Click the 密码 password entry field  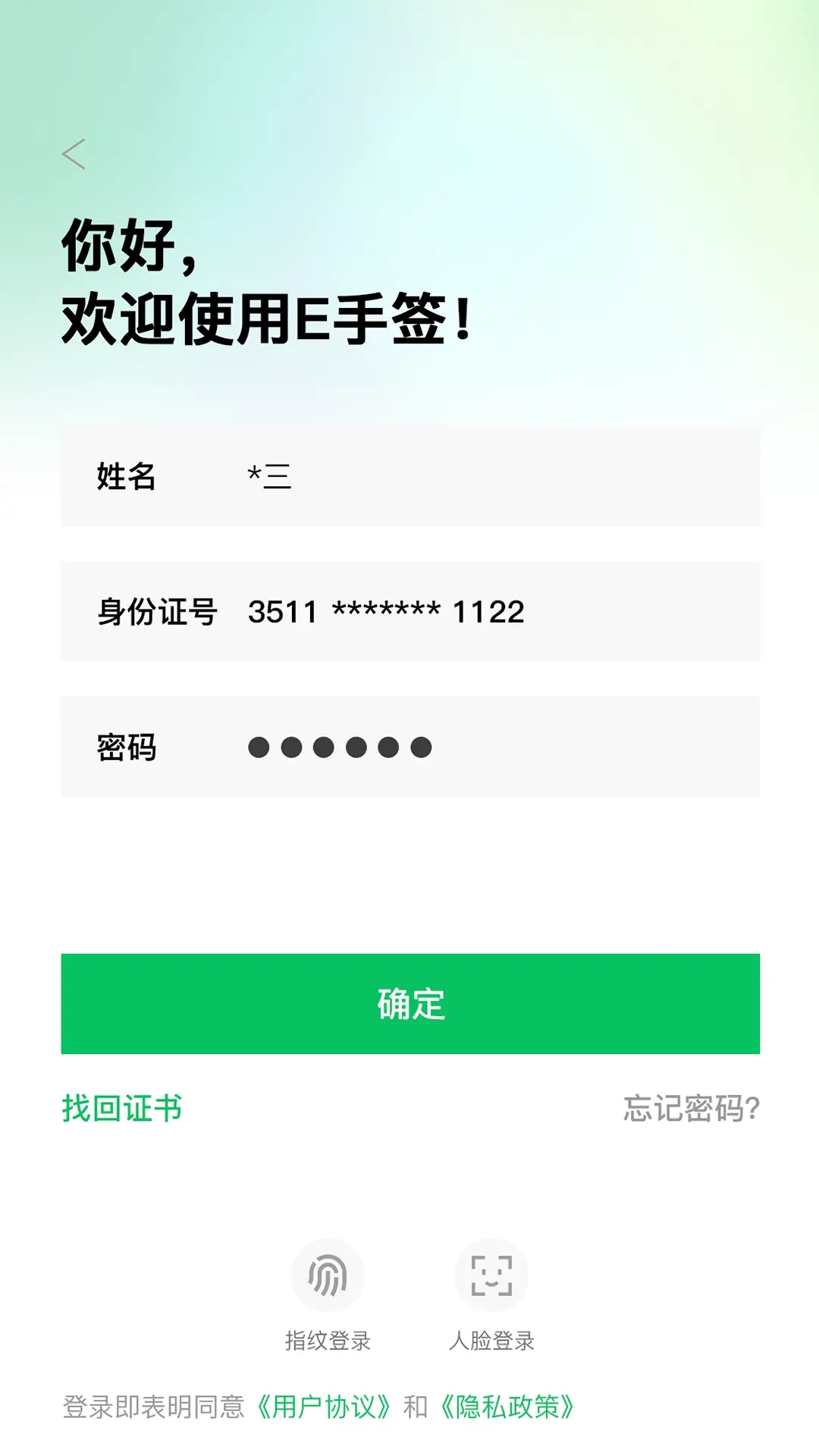tap(409, 746)
